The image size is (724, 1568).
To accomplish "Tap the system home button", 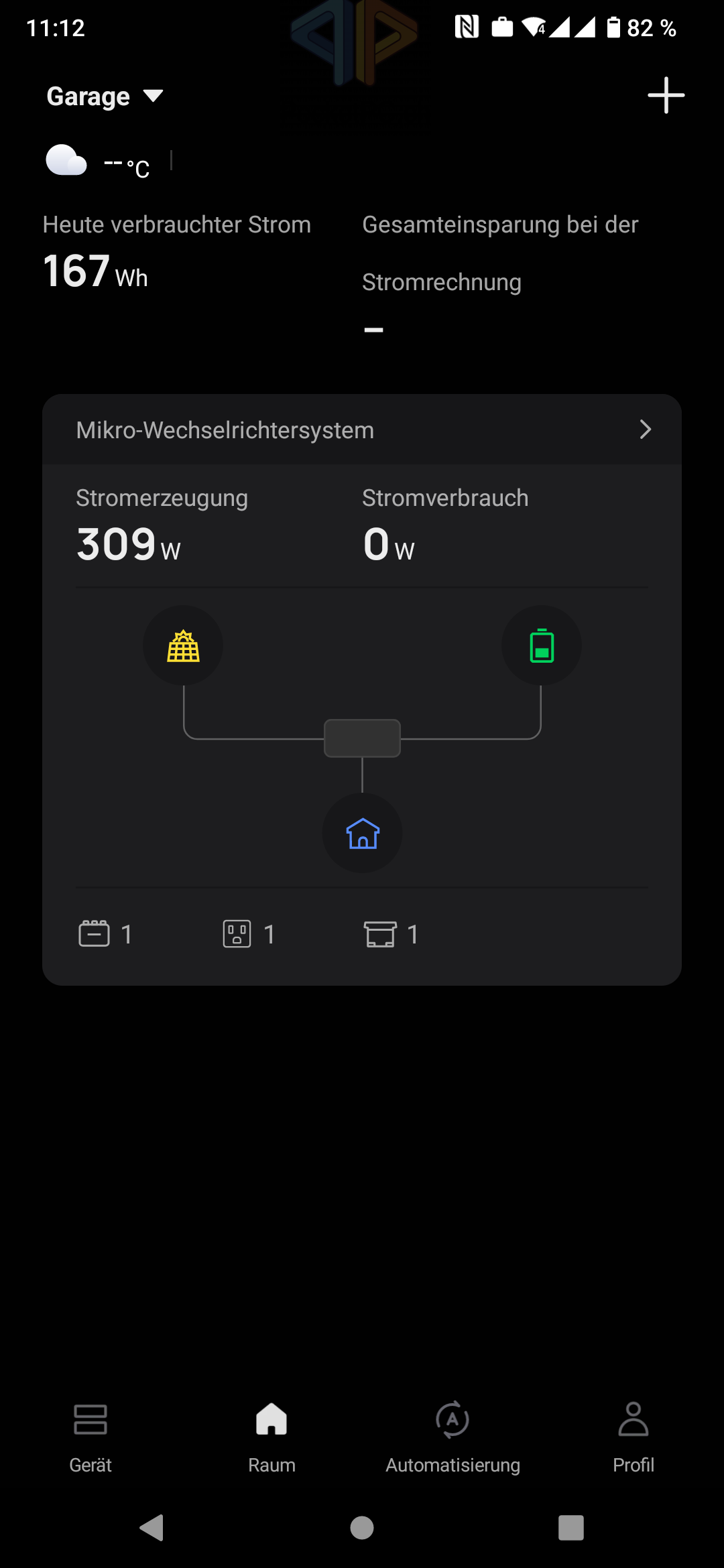I will click(362, 1528).
